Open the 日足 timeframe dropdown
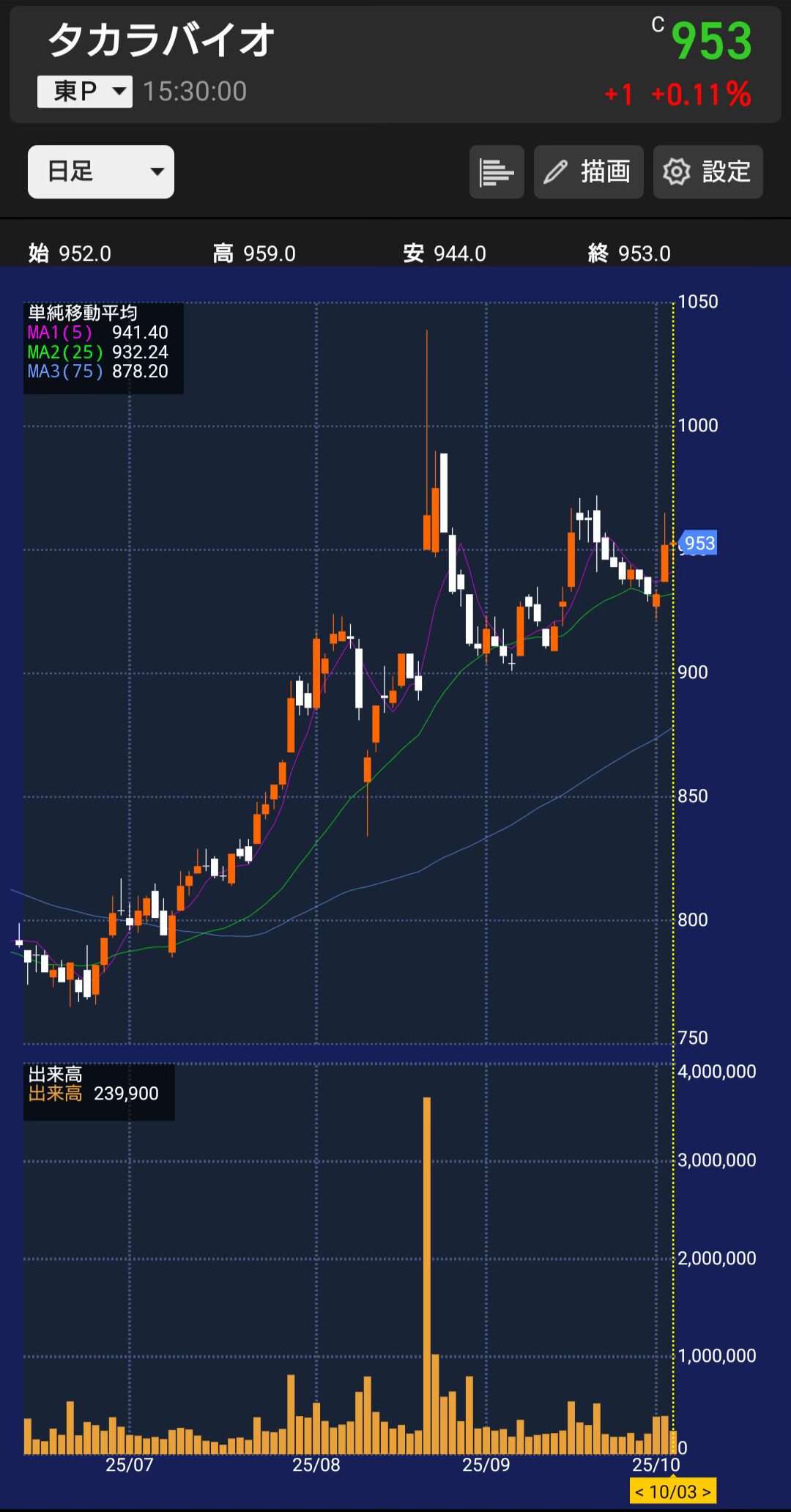 pyautogui.click(x=101, y=171)
